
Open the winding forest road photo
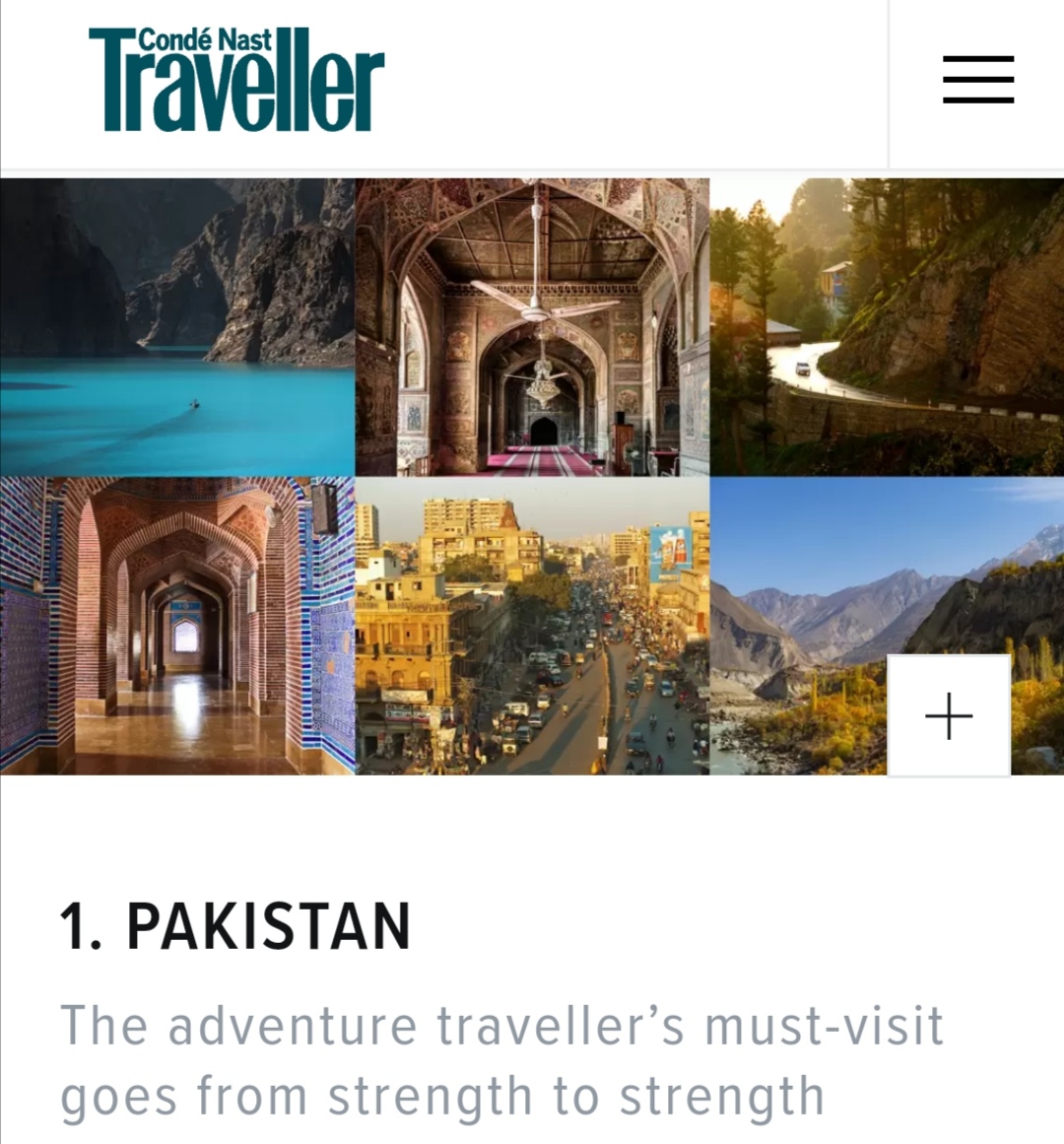tap(887, 327)
